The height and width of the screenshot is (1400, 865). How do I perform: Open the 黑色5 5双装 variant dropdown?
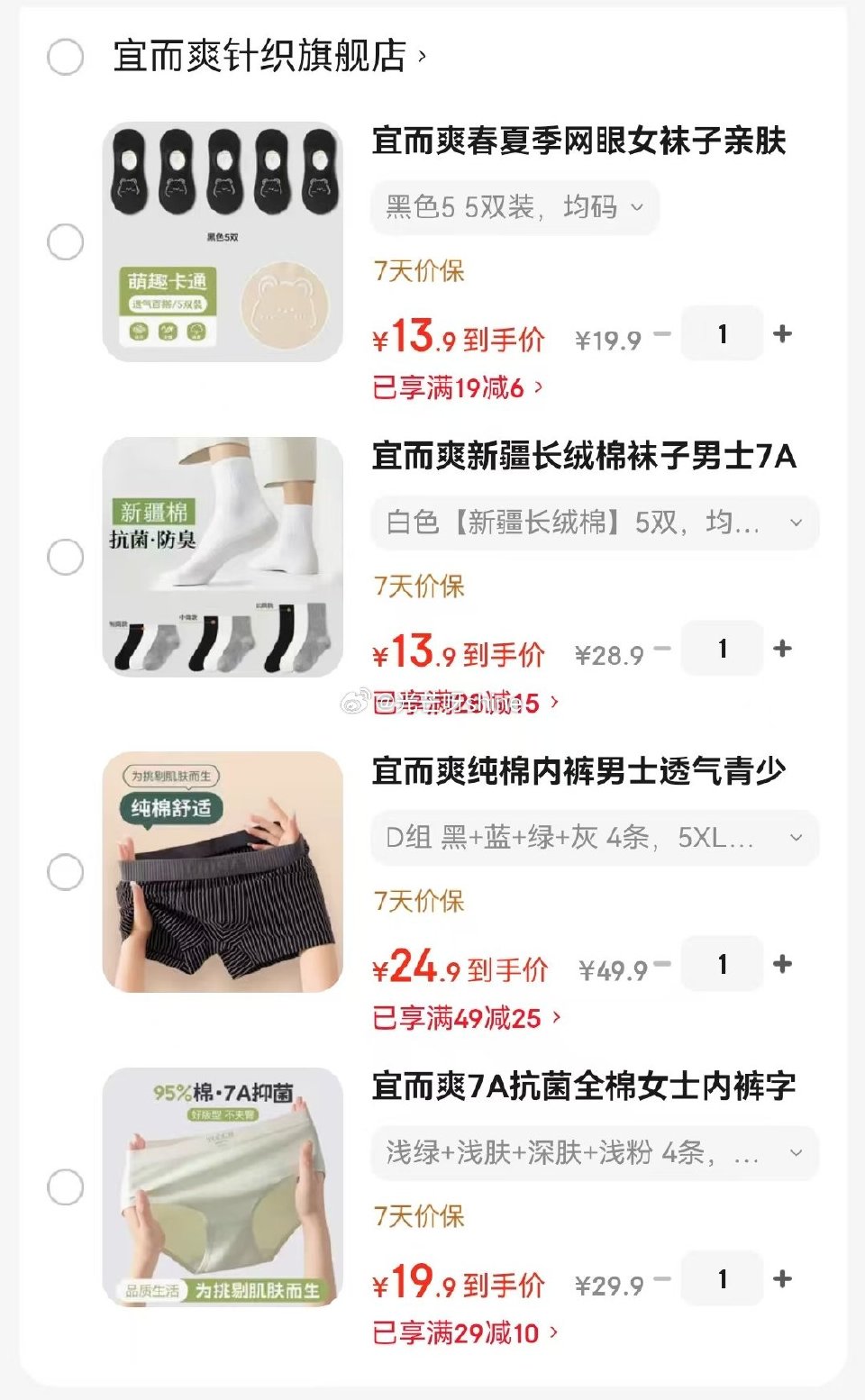click(x=514, y=207)
